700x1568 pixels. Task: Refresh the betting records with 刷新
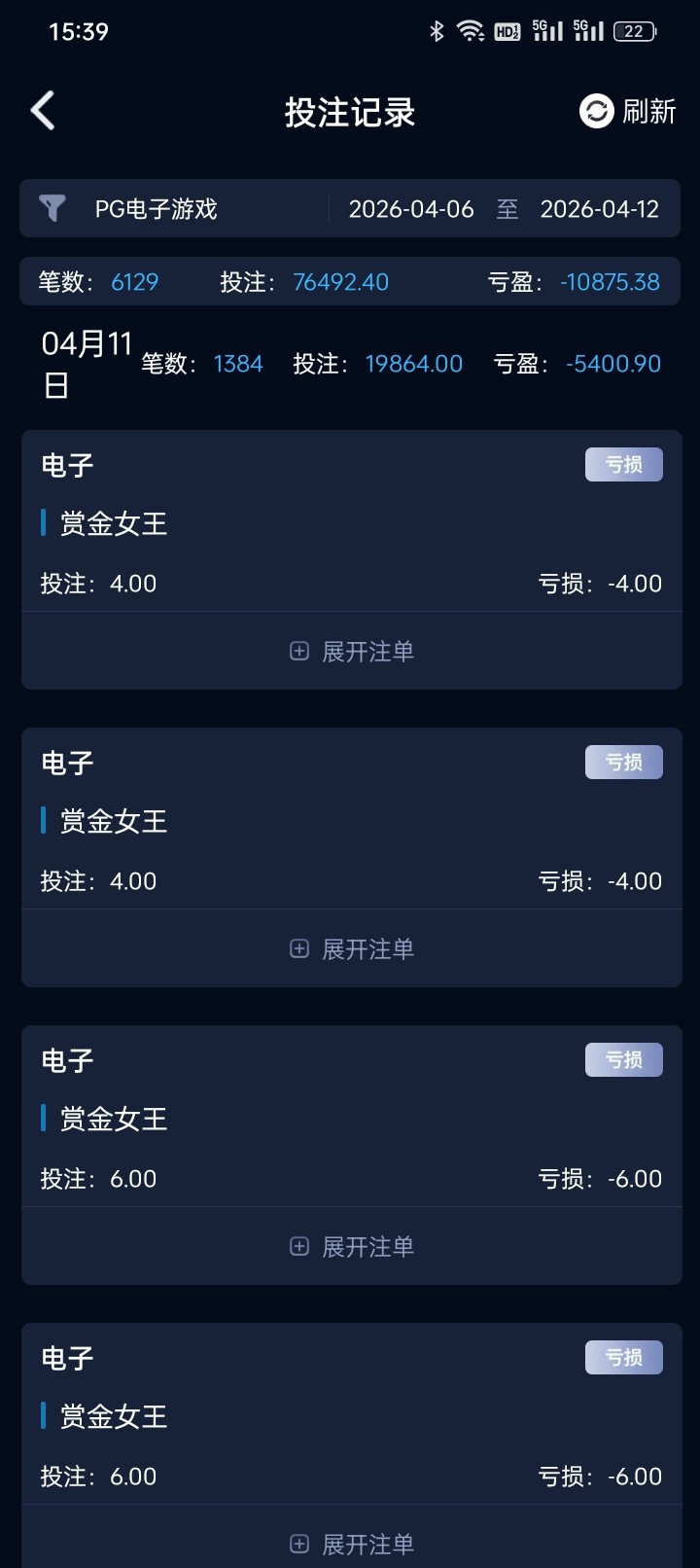[x=627, y=111]
